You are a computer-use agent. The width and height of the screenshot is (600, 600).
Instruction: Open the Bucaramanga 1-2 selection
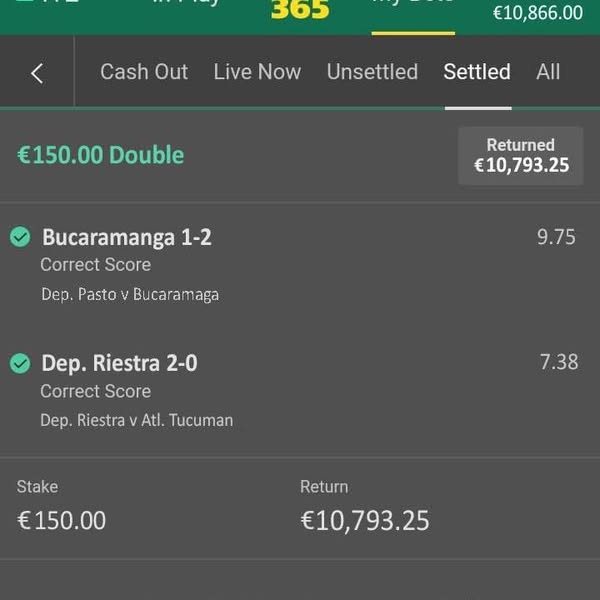coord(126,238)
